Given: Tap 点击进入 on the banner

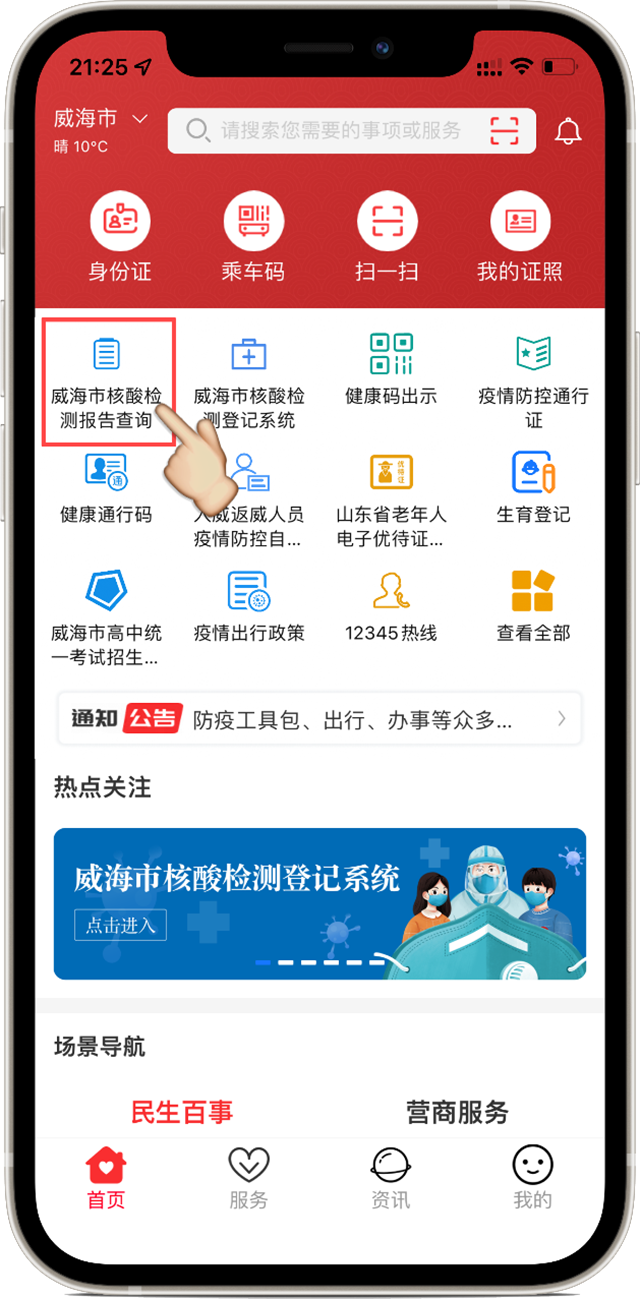Looking at the screenshot, I should coord(120,925).
